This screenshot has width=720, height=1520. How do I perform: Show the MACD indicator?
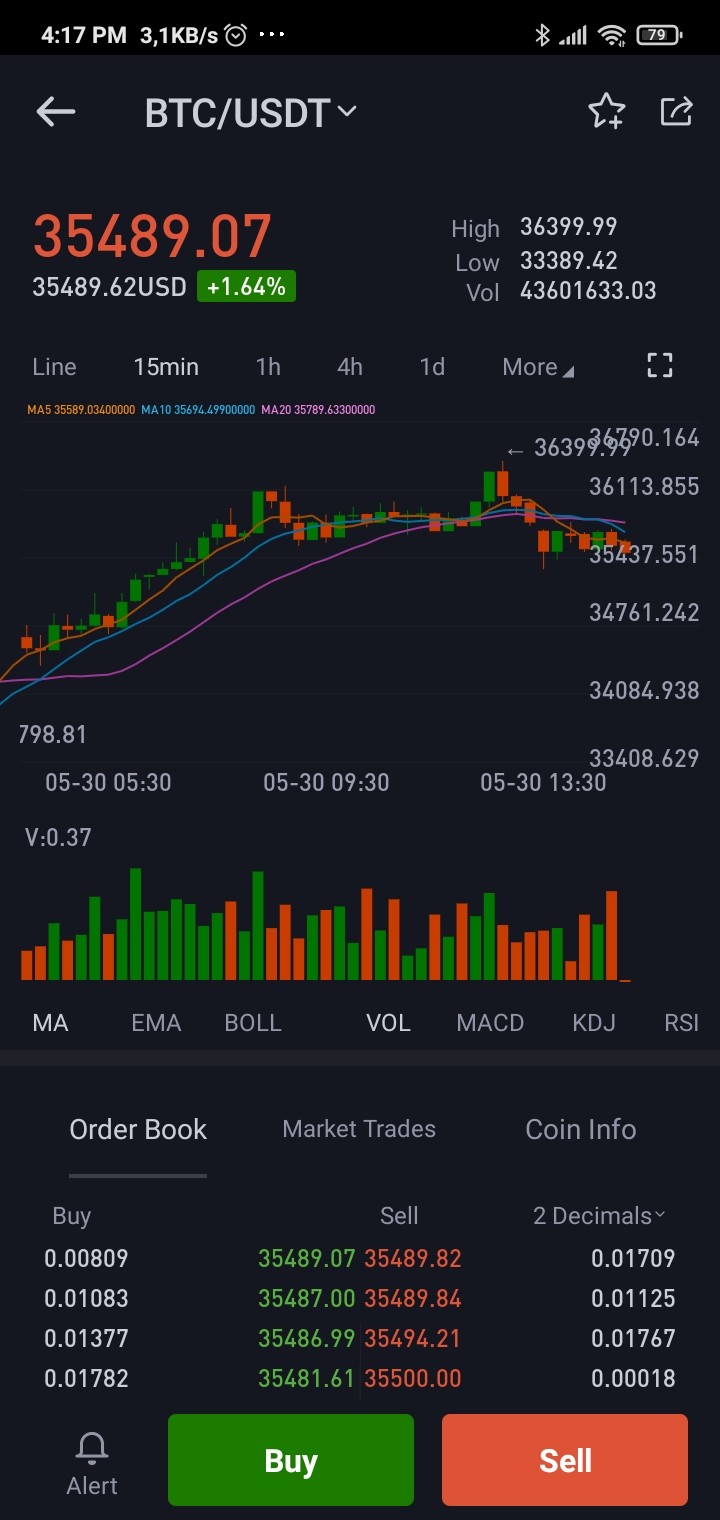pos(490,1023)
